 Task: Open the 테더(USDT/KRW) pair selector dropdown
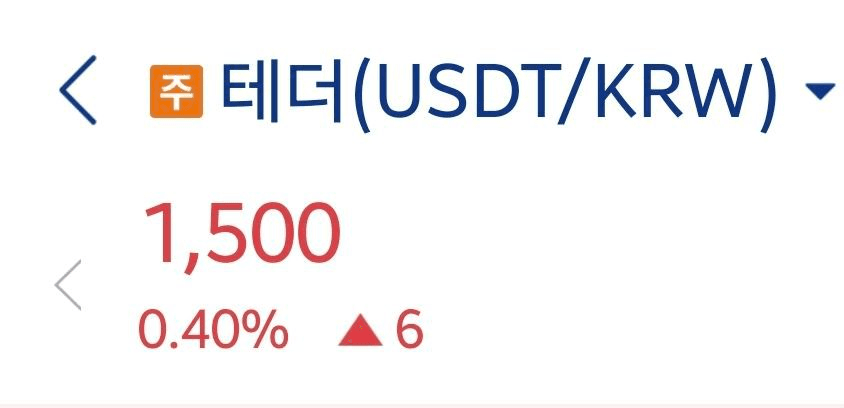pos(818,92)
